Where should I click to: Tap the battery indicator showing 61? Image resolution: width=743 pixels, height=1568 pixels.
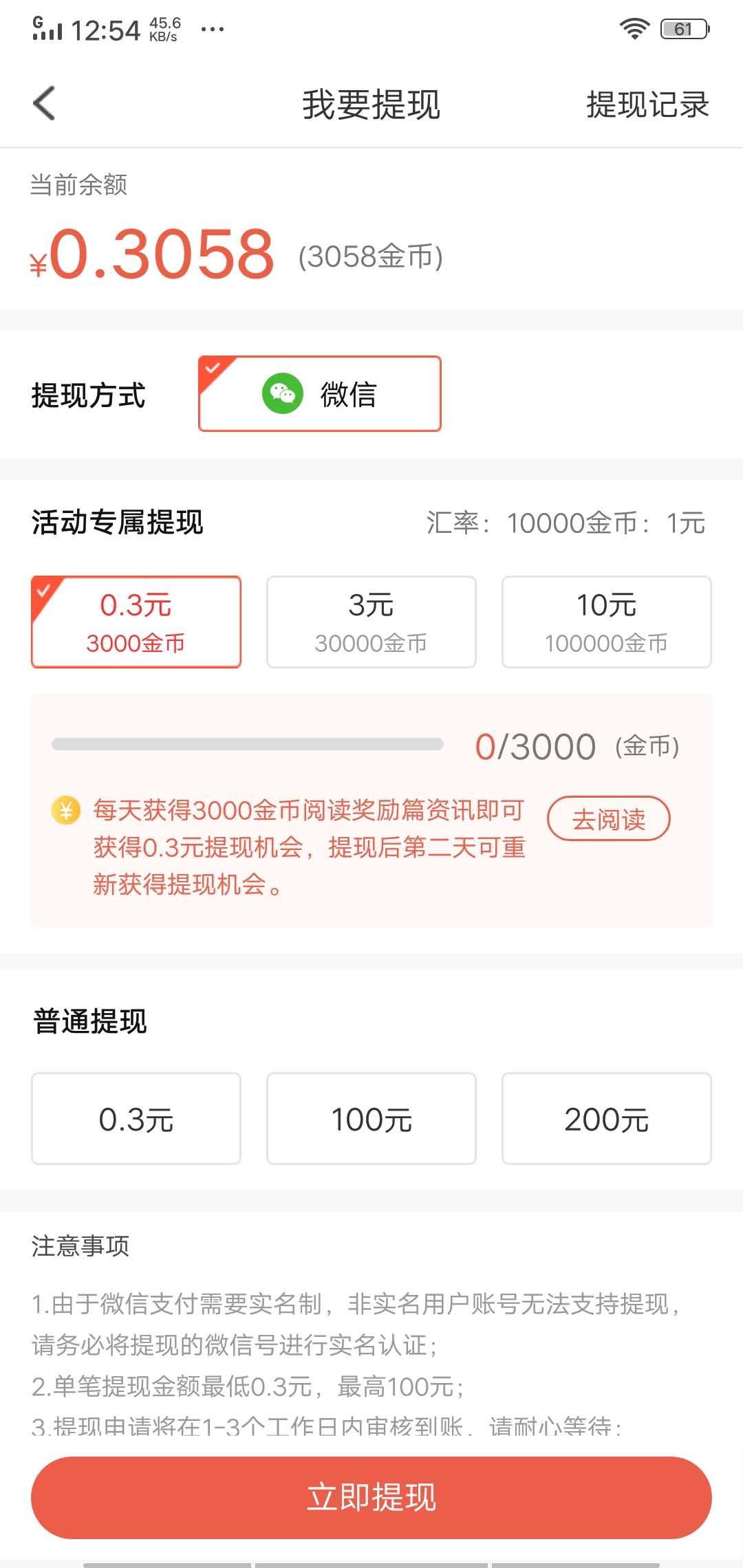[x=683, y=28]
